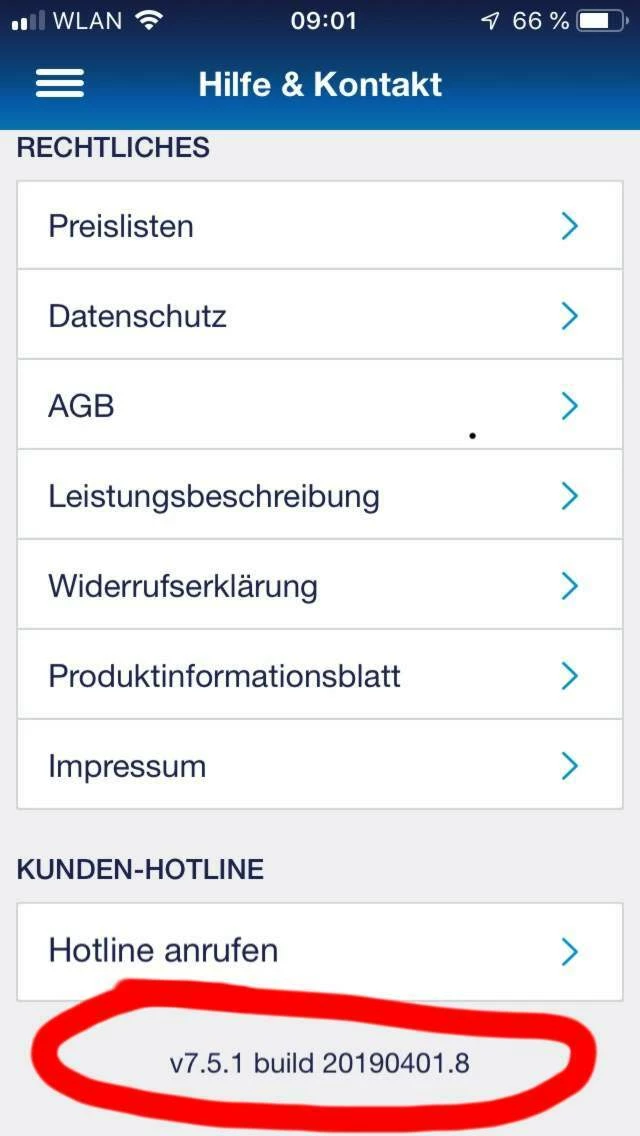Tap Hotline anrufen
This screenshot has height=1136, width=640.
[320, 950]
